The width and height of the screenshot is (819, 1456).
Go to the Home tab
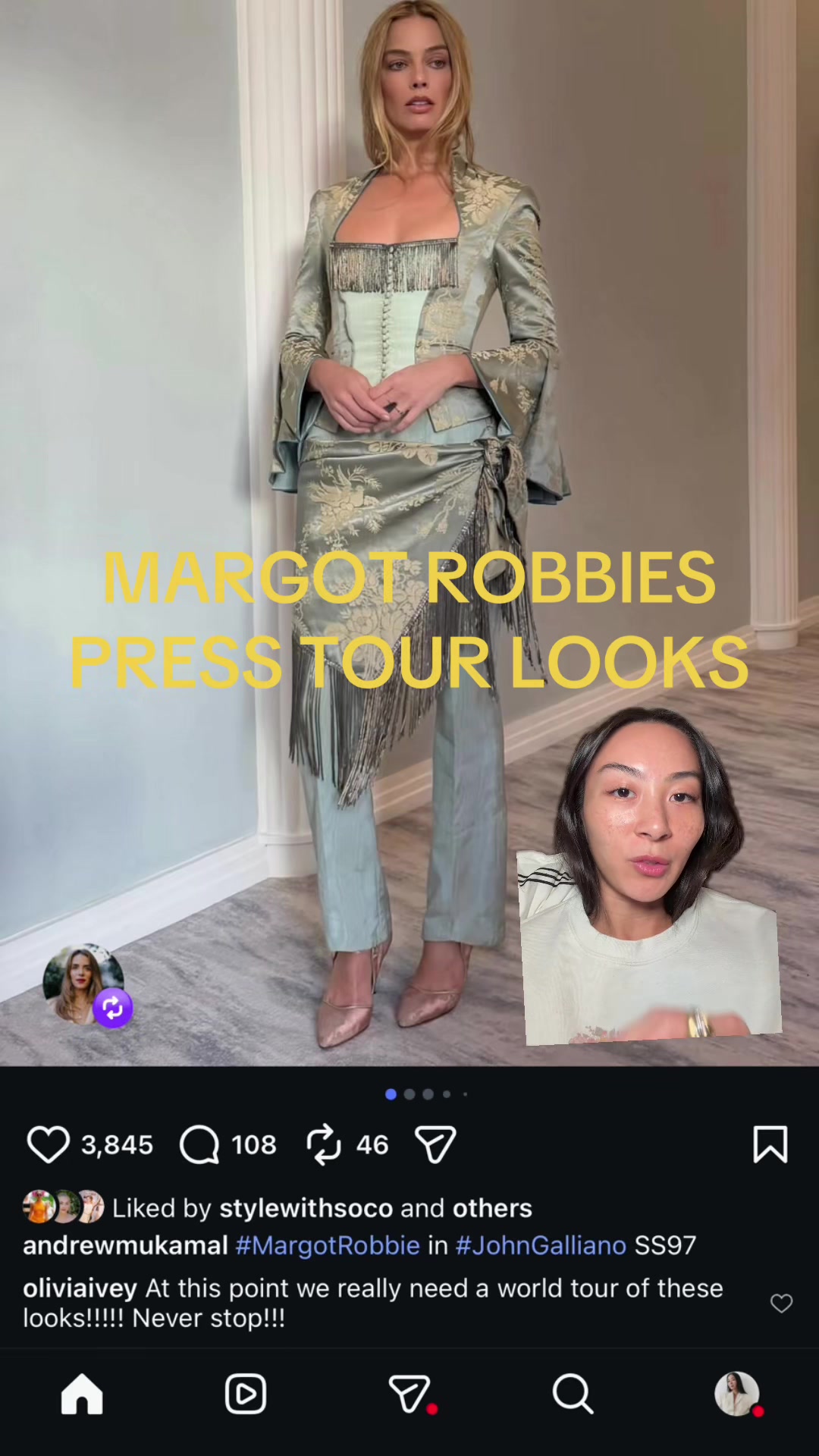point(82,1394)
